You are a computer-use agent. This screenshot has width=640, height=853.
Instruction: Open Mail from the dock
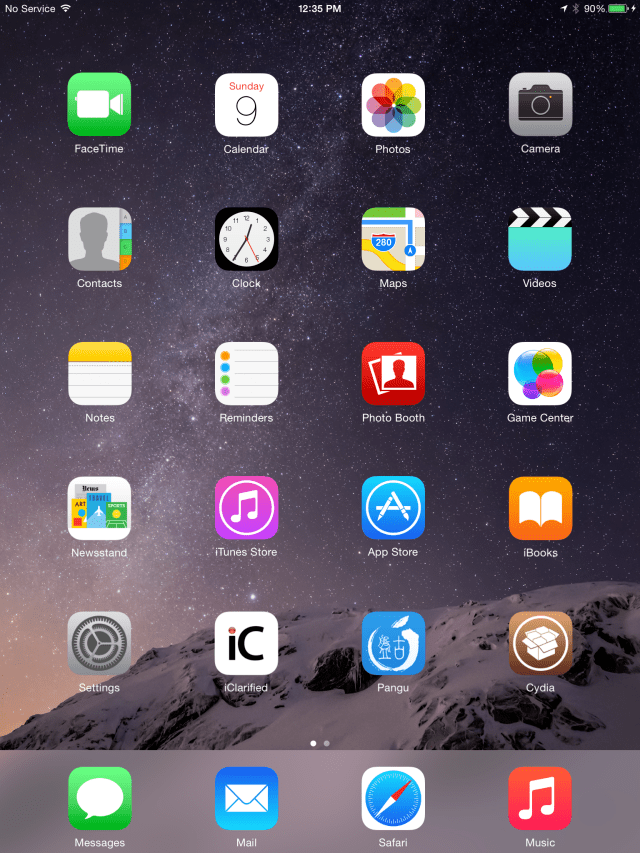[x=246, y=798]
